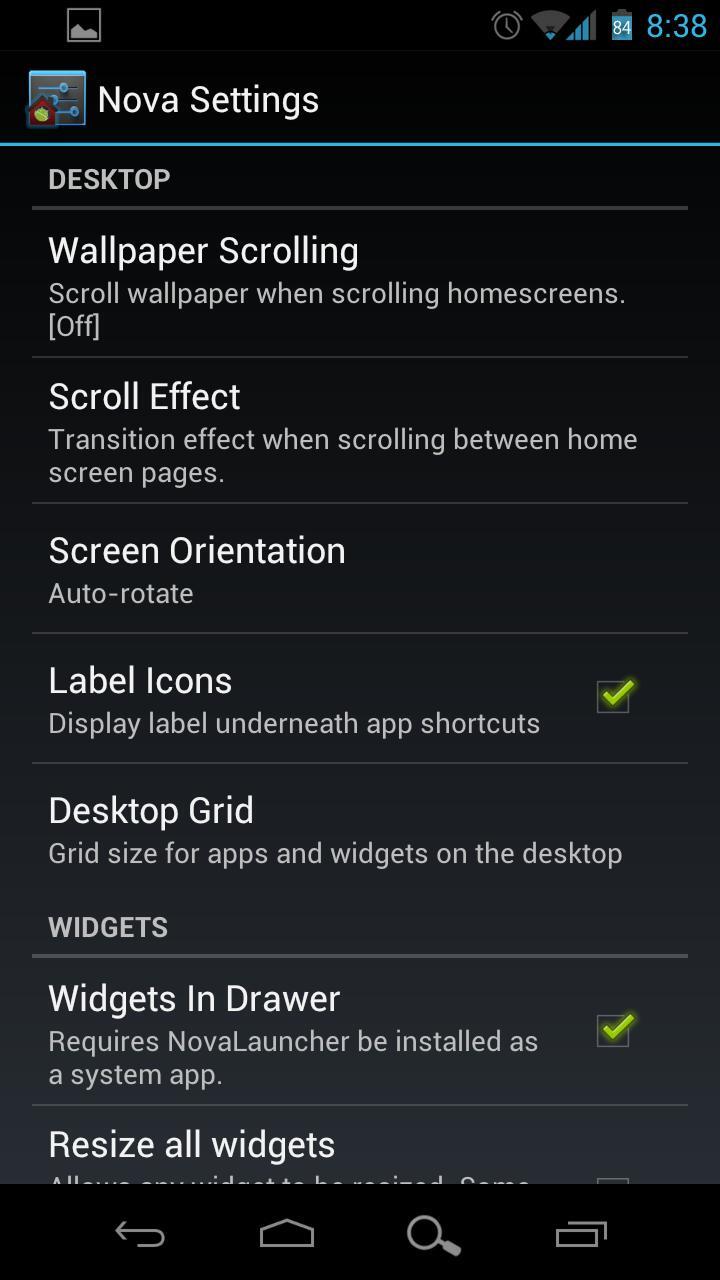
Task: Tap the Nova Settings app icon
Action: click(x=57, y=99)
